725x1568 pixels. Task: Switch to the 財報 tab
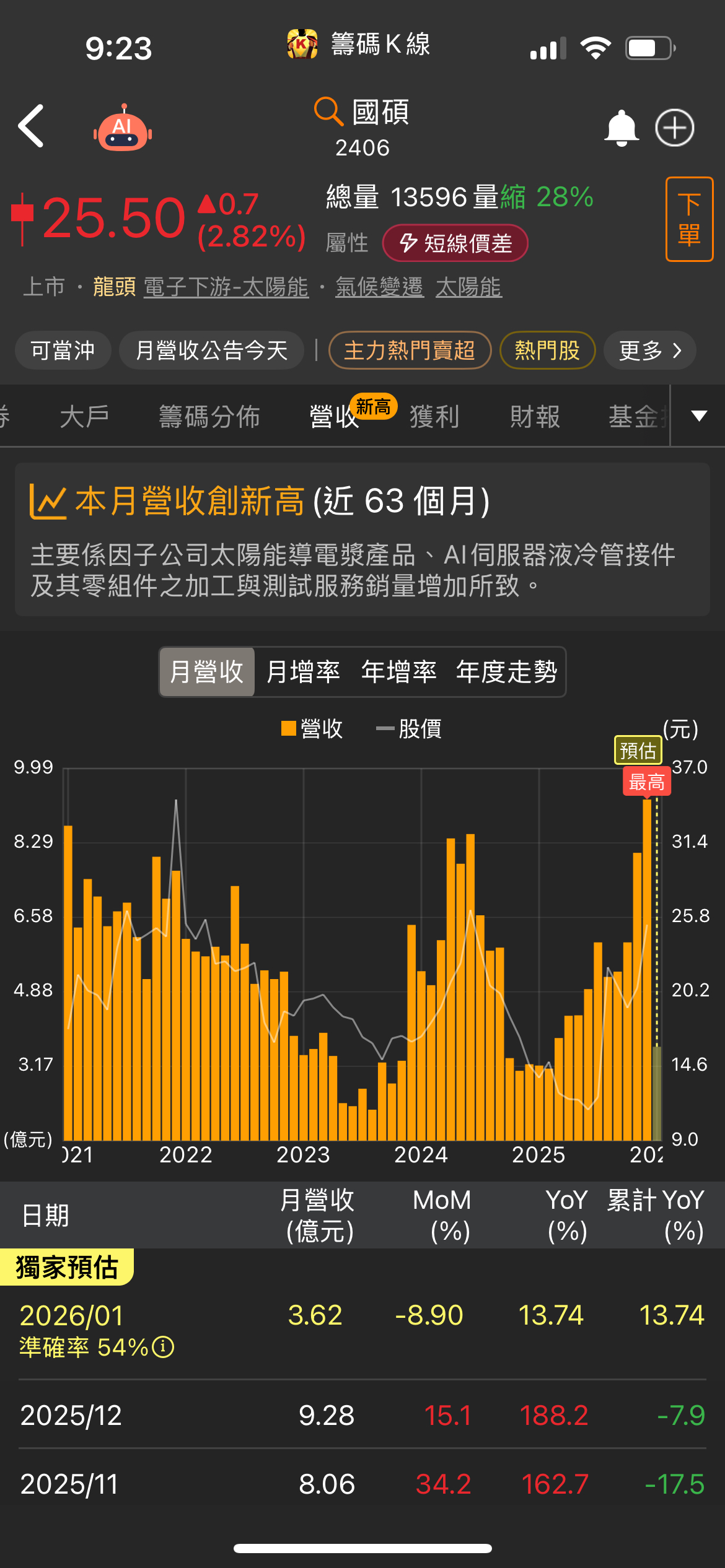tap(535, 416)
